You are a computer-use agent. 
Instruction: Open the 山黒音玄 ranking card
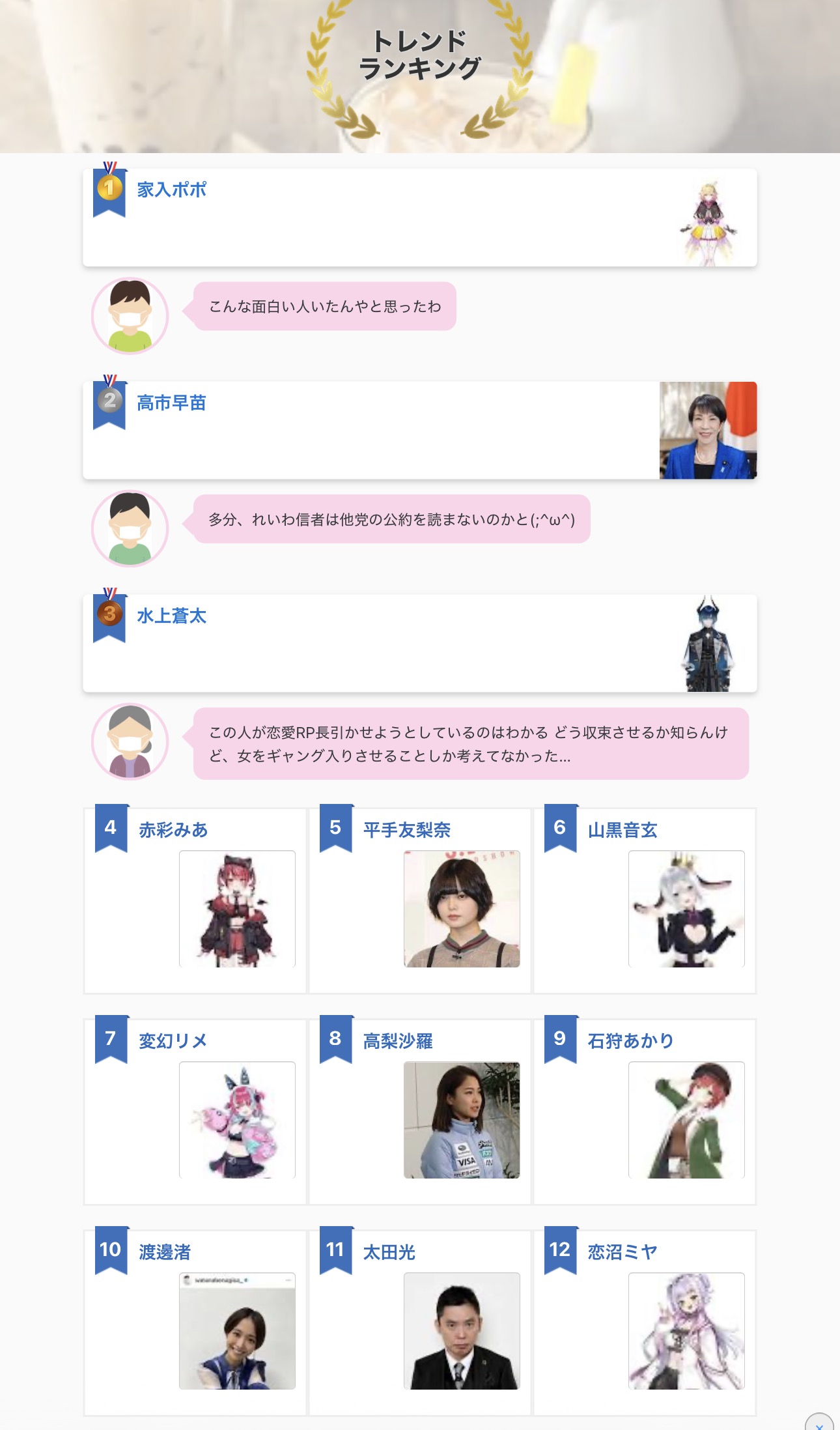pos(645,901)
